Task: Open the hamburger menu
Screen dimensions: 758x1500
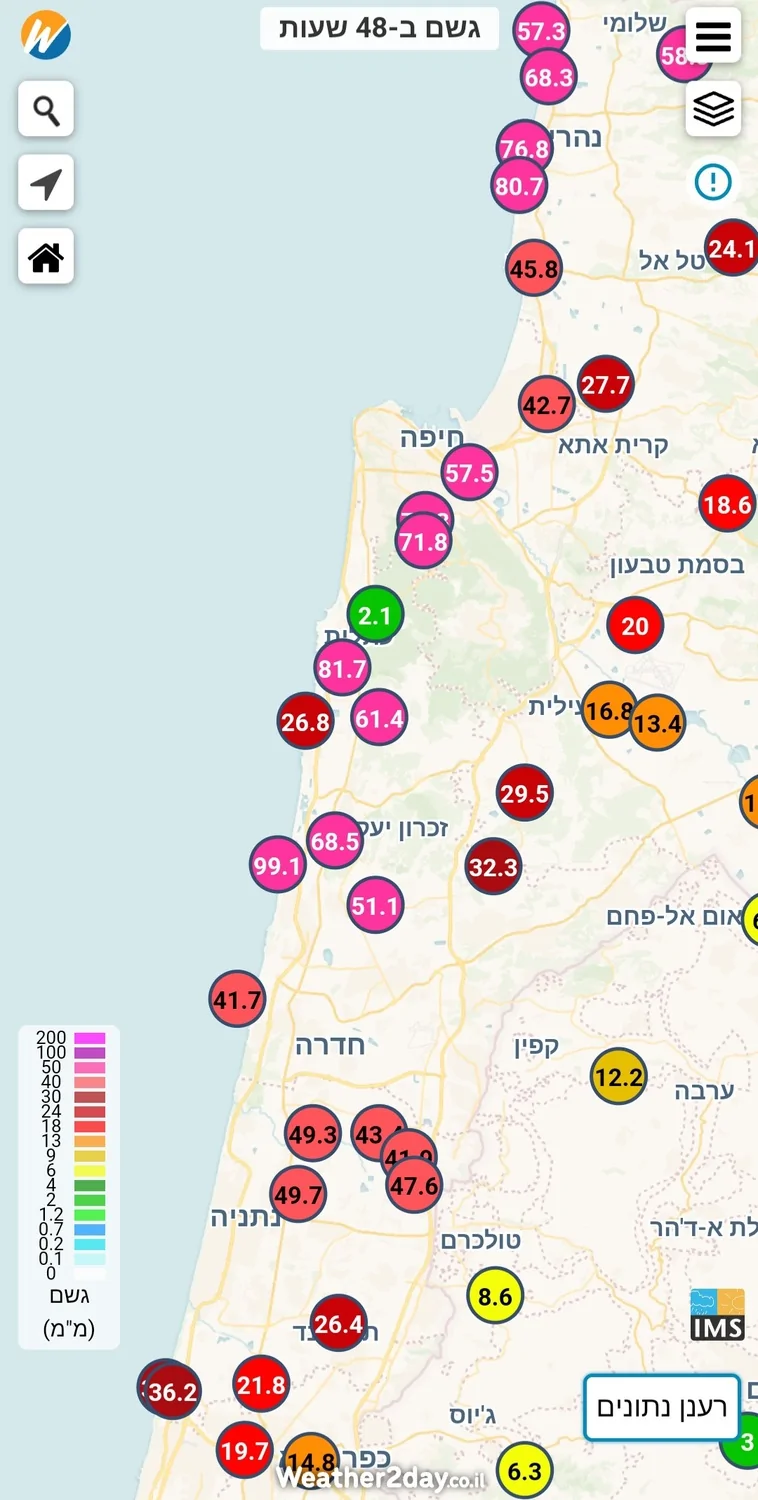Action: click(x=713, y=36)
